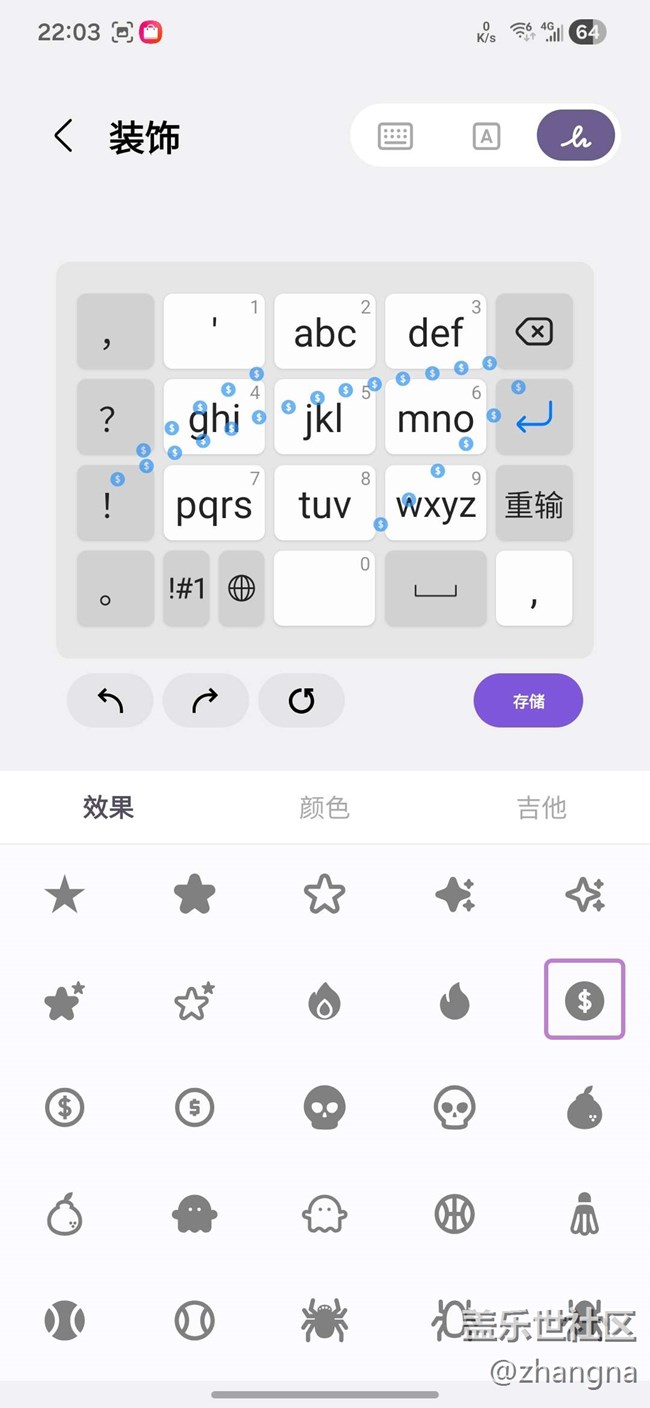
Task: Select the handwriting effects mode
Action: [x=575, y=136]
